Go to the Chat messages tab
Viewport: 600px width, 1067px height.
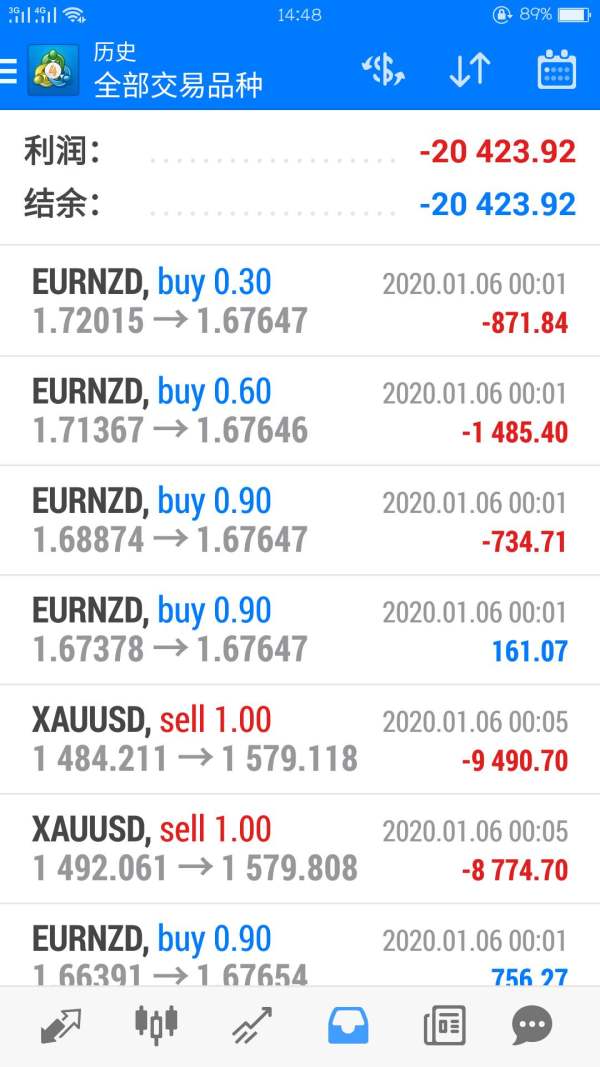coord(532,1026)
